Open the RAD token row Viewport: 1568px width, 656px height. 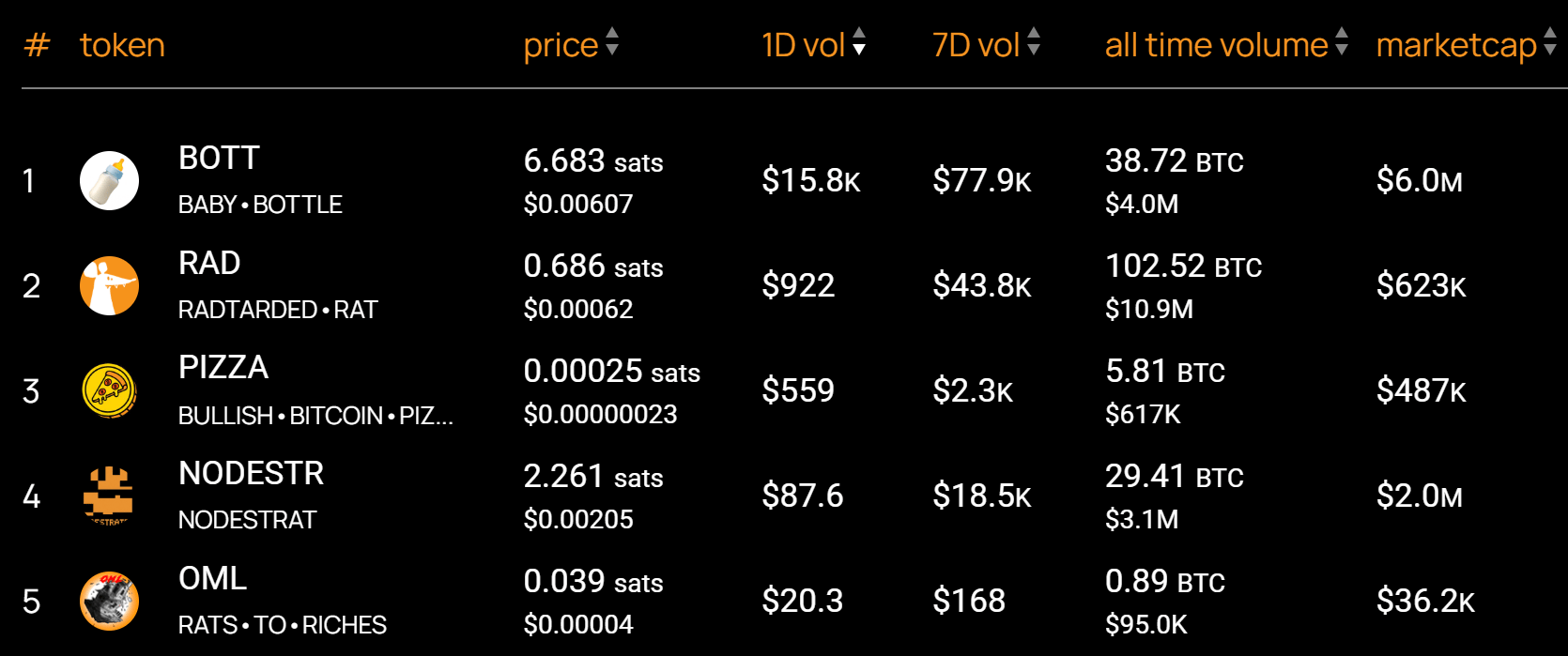[x=209, y=264]
